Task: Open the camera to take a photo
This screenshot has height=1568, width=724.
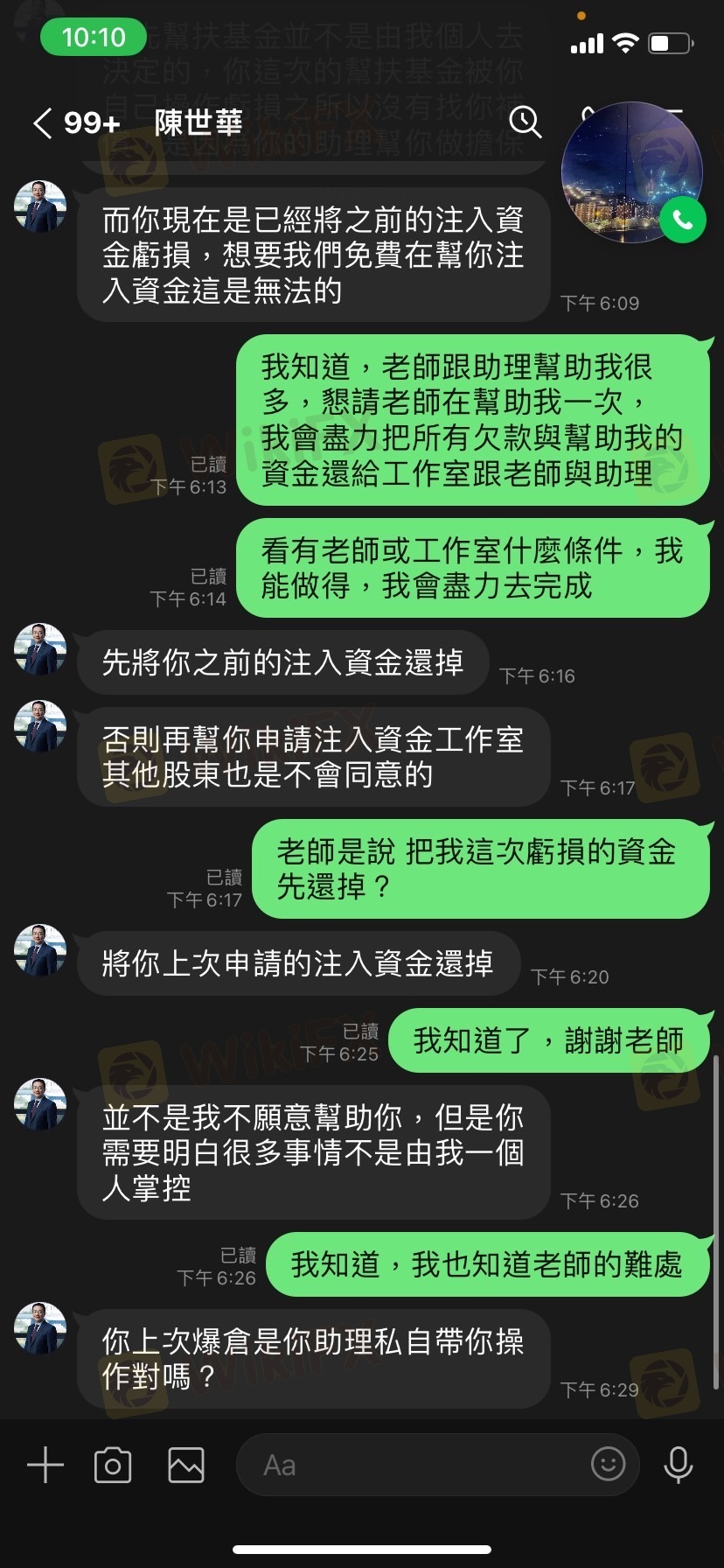Action: click(113, 1465)
